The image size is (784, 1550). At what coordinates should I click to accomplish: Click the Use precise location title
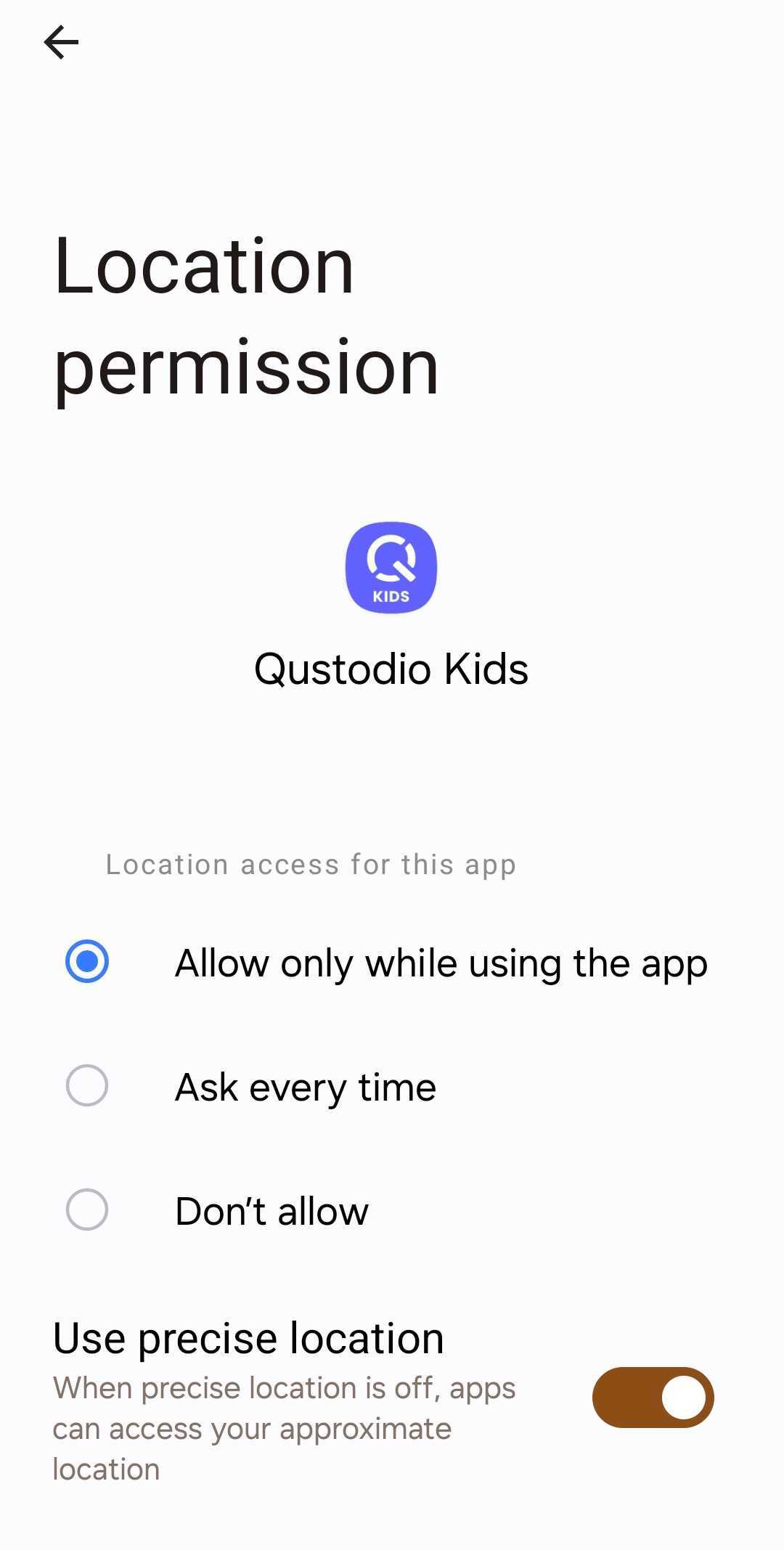(x=248, y=1337)
